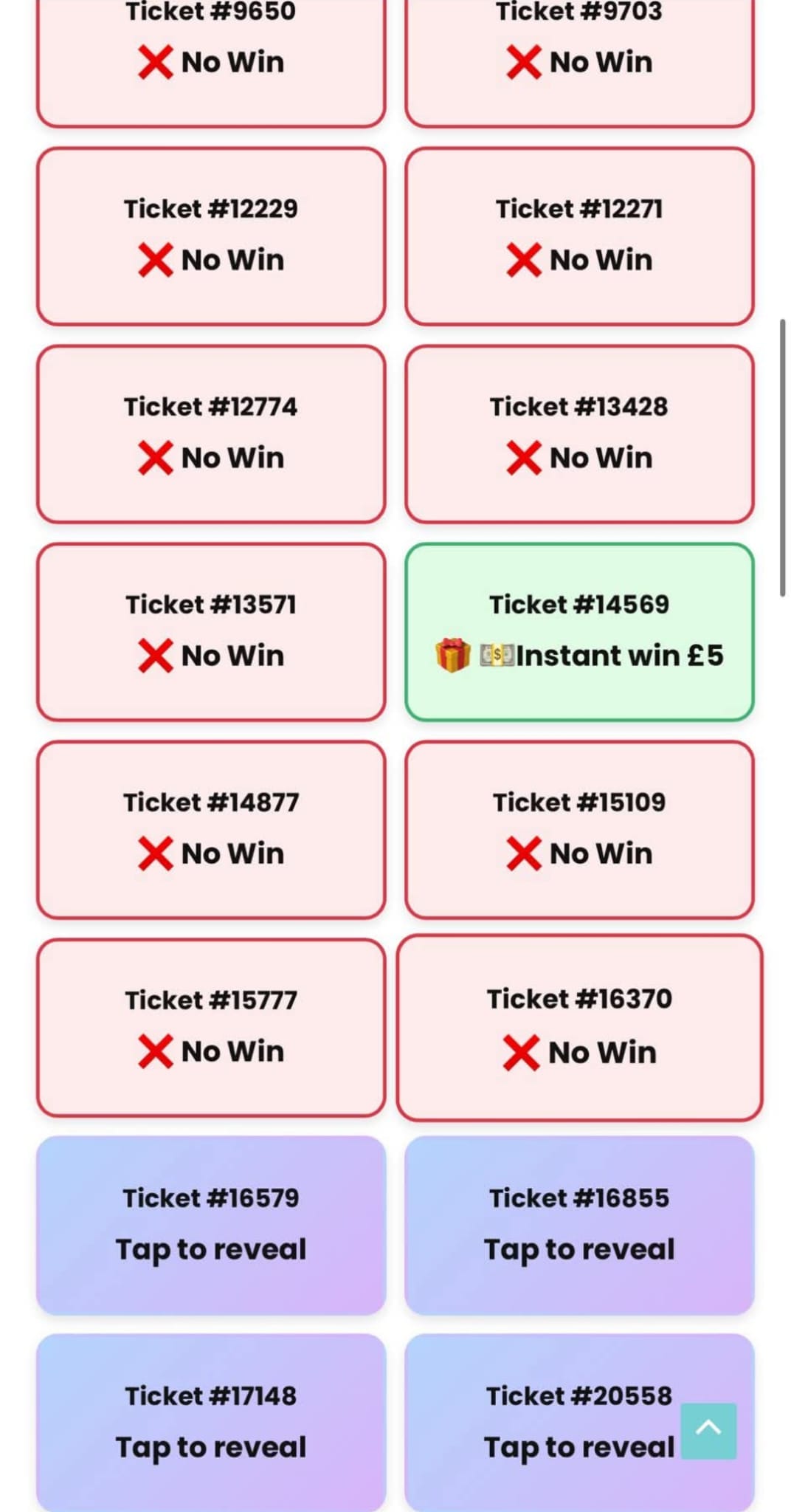Jump back to top with arrow button
The height and width of the screenshot is (1512, 791).
coord(708,1430)
